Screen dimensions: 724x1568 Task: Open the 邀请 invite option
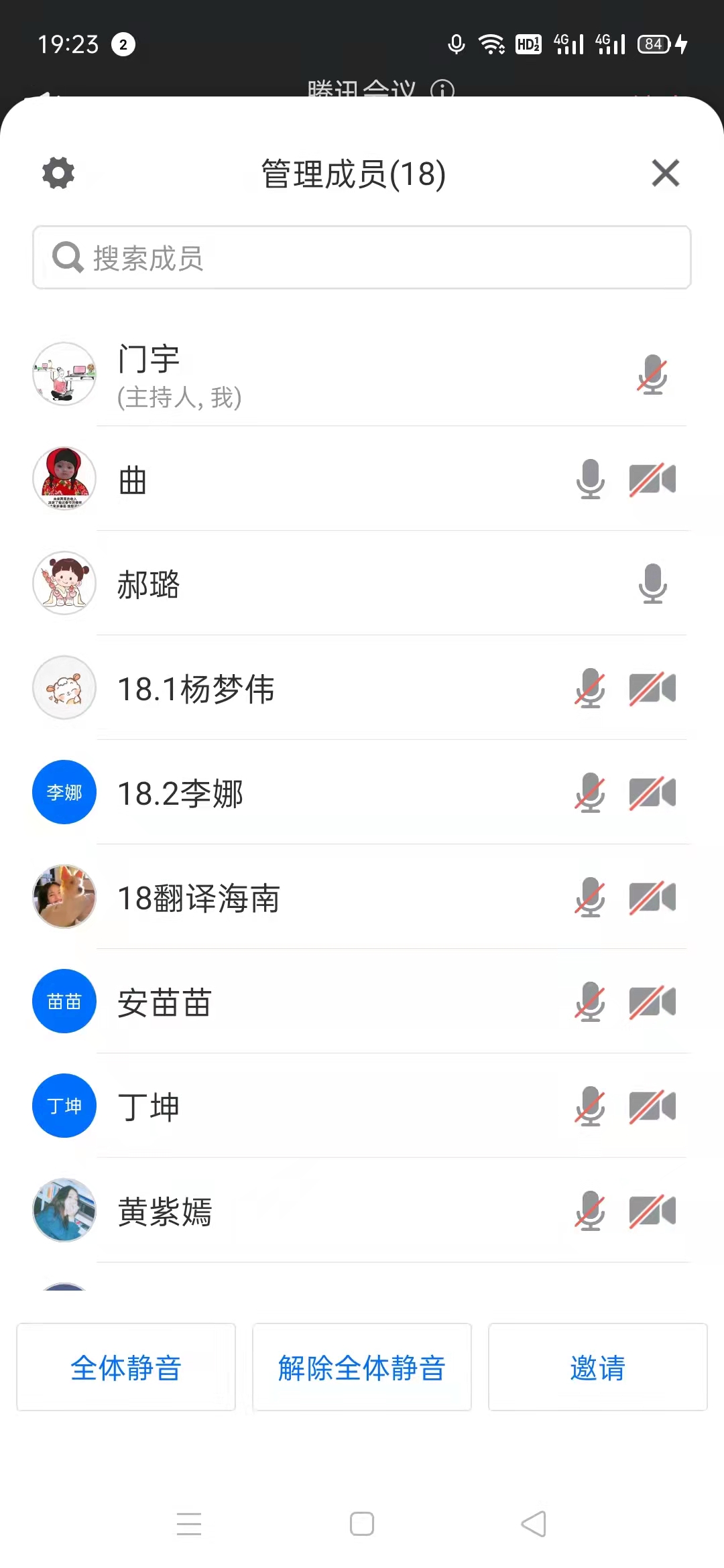pos(597,1368)
